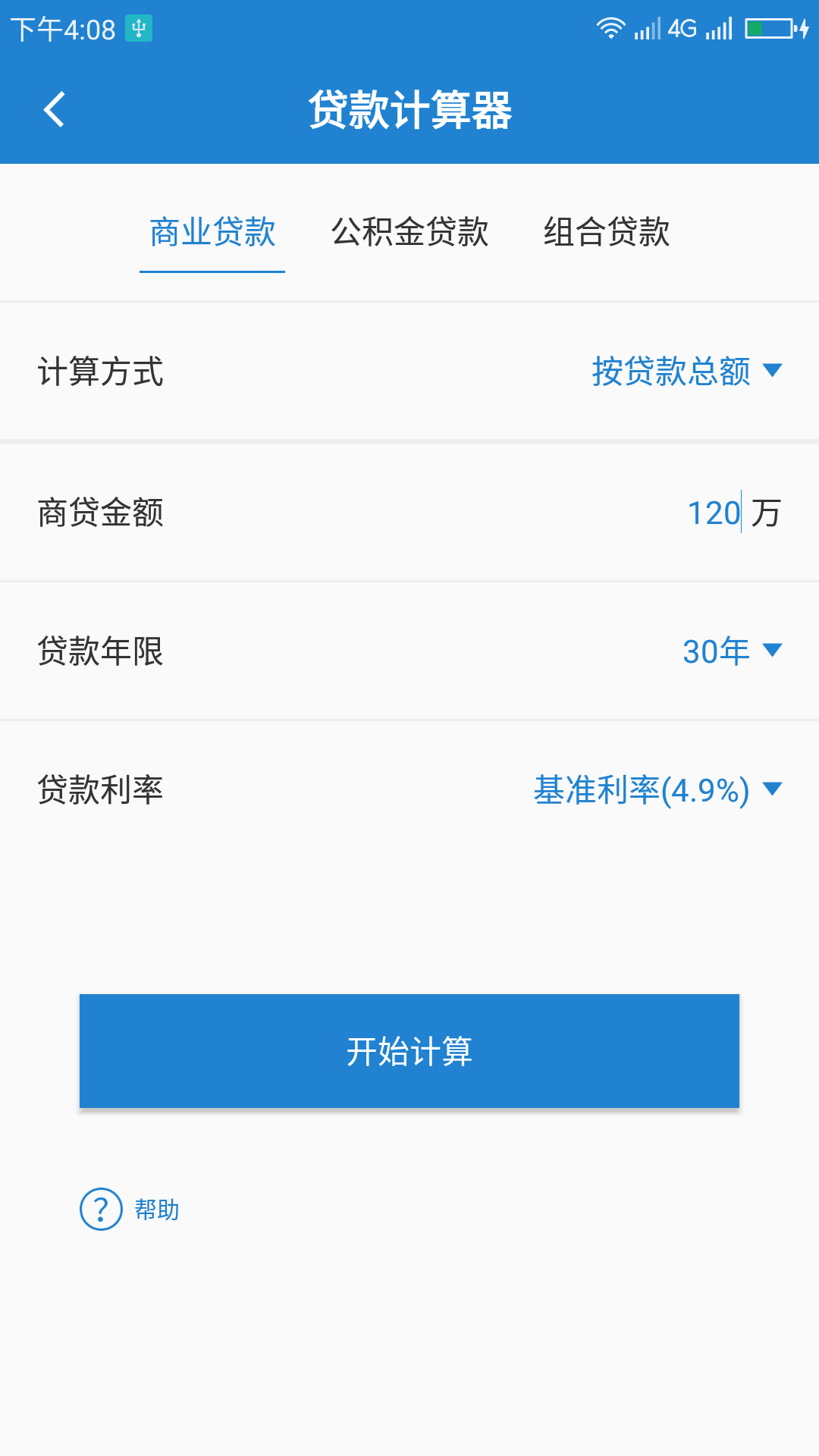Viewport: 819px width, 1456px height.
Task: Tap the 商贷金额 amount field showing 120
Action: (x=711, y=512)
